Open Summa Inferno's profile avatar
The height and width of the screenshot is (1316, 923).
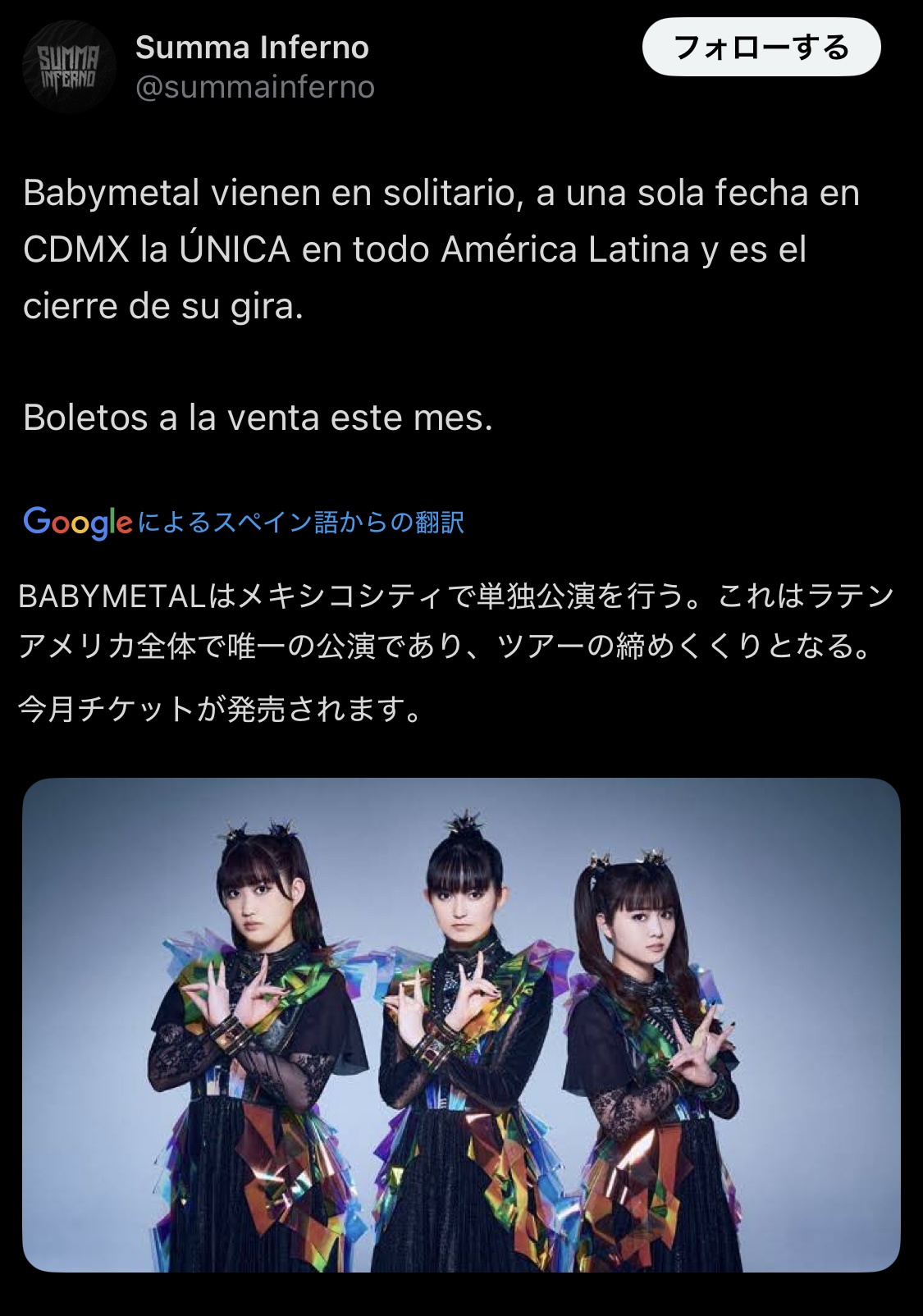(x=69, y=66)
